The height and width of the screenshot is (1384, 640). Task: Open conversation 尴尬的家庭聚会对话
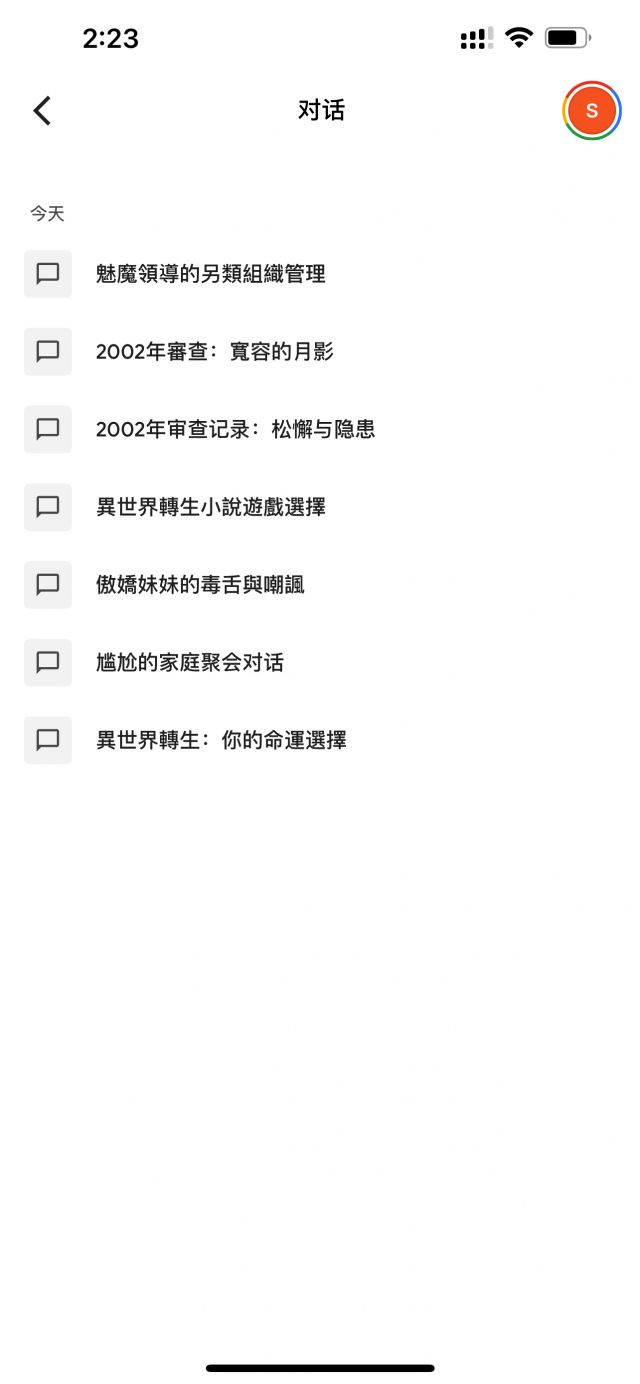[x=320, y=663]
